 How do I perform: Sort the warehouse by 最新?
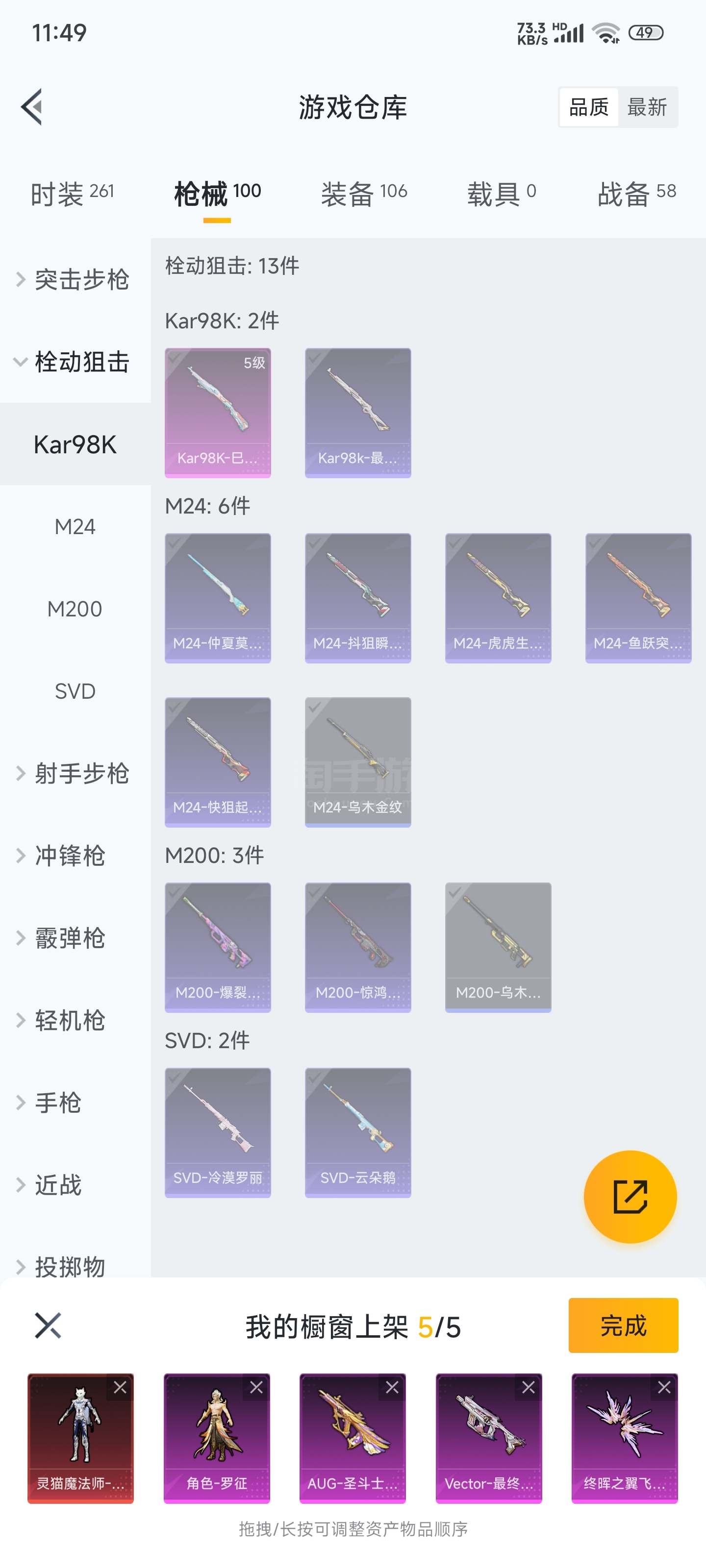click(x=647, y=107)
